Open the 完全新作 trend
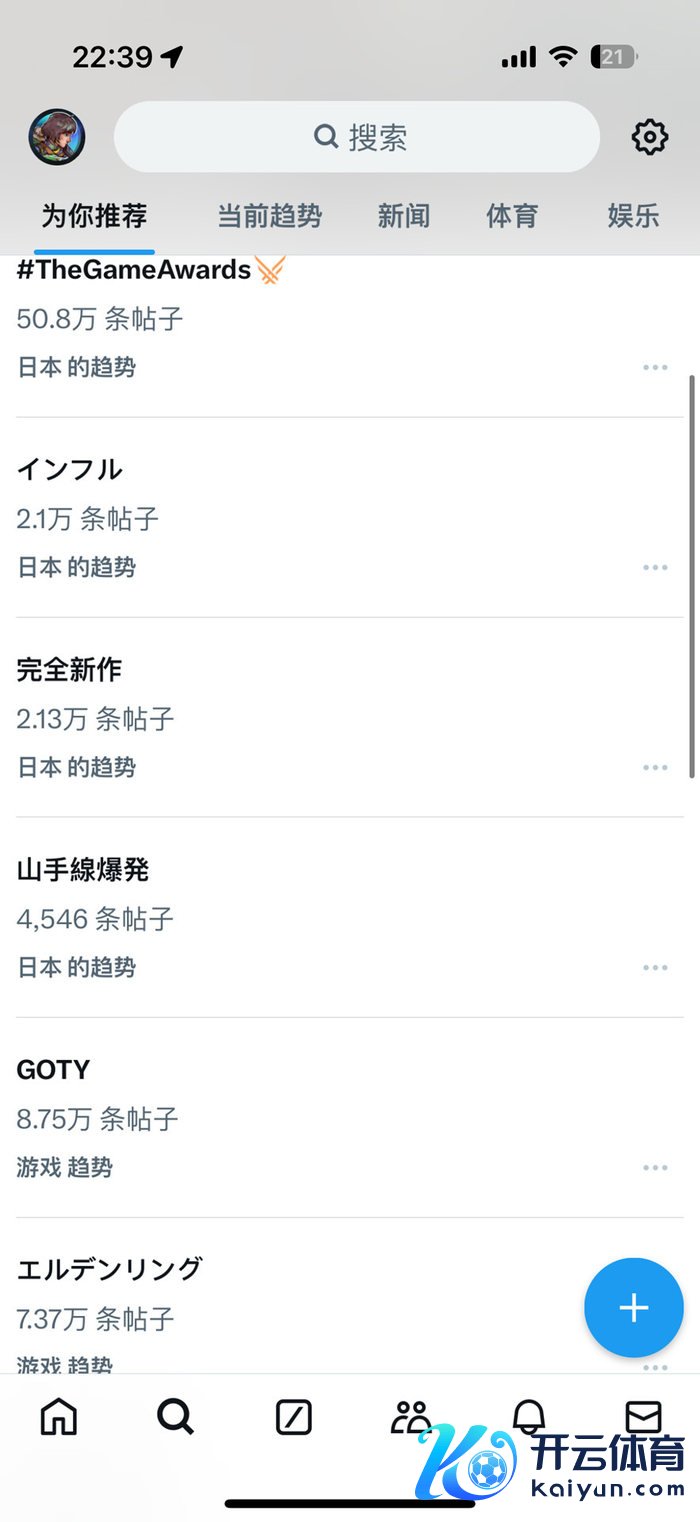Image resolution: width=700 pixels, height=1522 pixels. pos(70,669)
